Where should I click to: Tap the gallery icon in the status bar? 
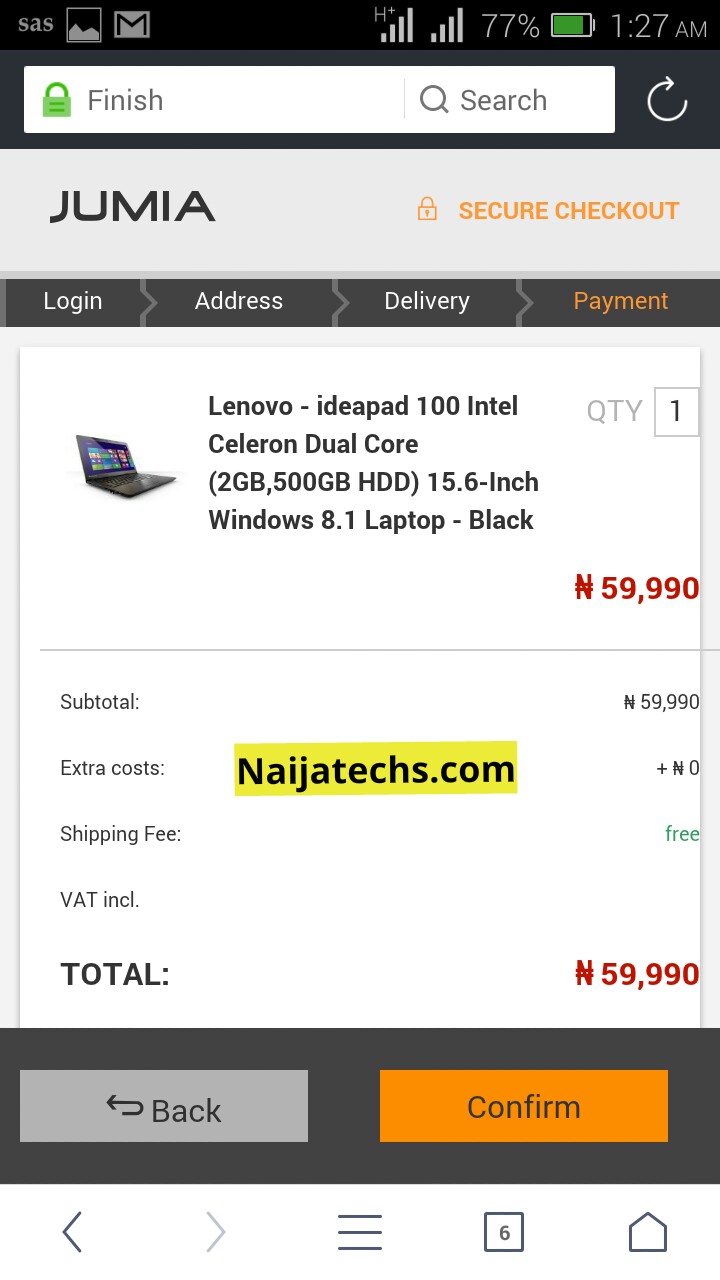tap(81, 22)
